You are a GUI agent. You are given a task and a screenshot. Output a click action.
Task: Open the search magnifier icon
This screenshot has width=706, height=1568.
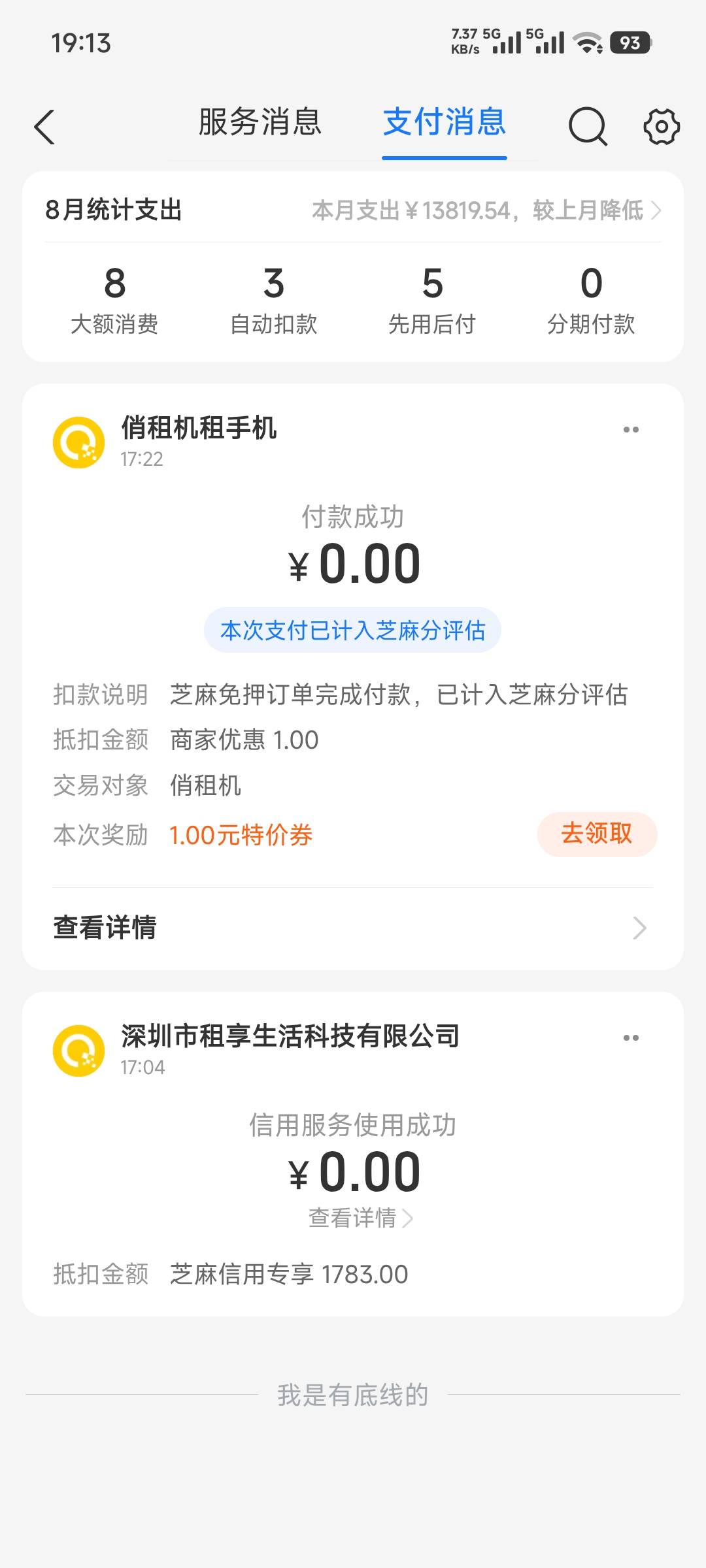point(588,126)
